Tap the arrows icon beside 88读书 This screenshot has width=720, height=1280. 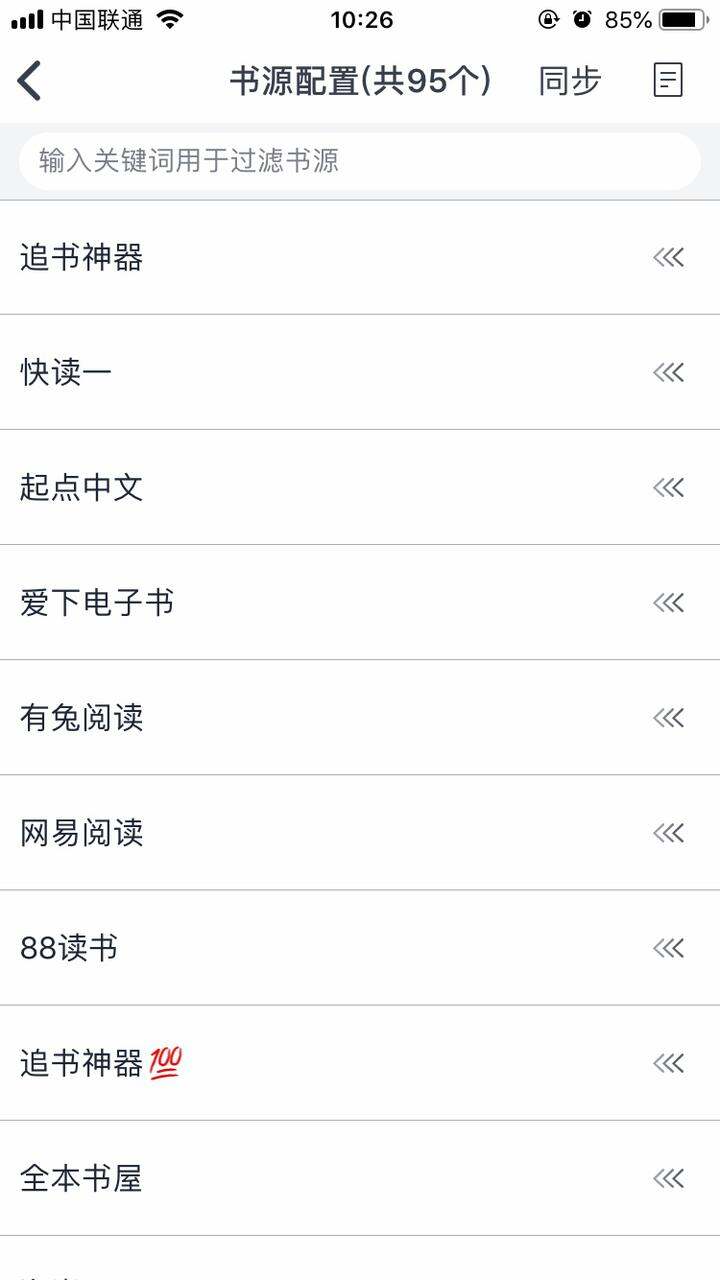[669, 948]
